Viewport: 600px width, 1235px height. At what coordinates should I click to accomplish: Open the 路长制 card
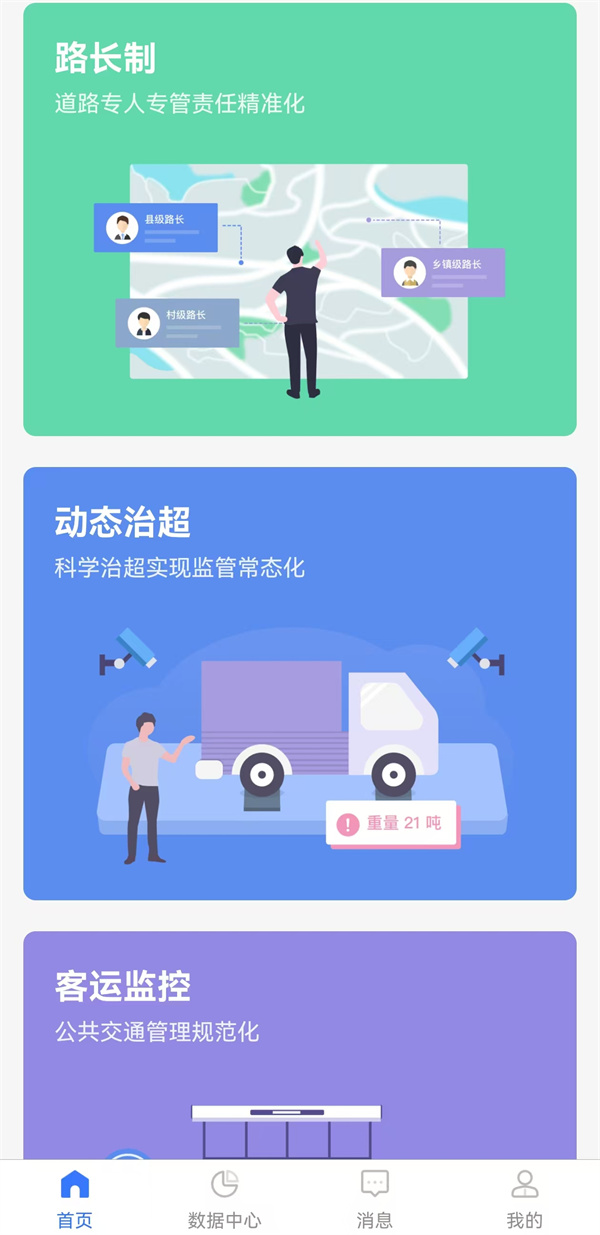pyautogui.click(x=300, y=220)
